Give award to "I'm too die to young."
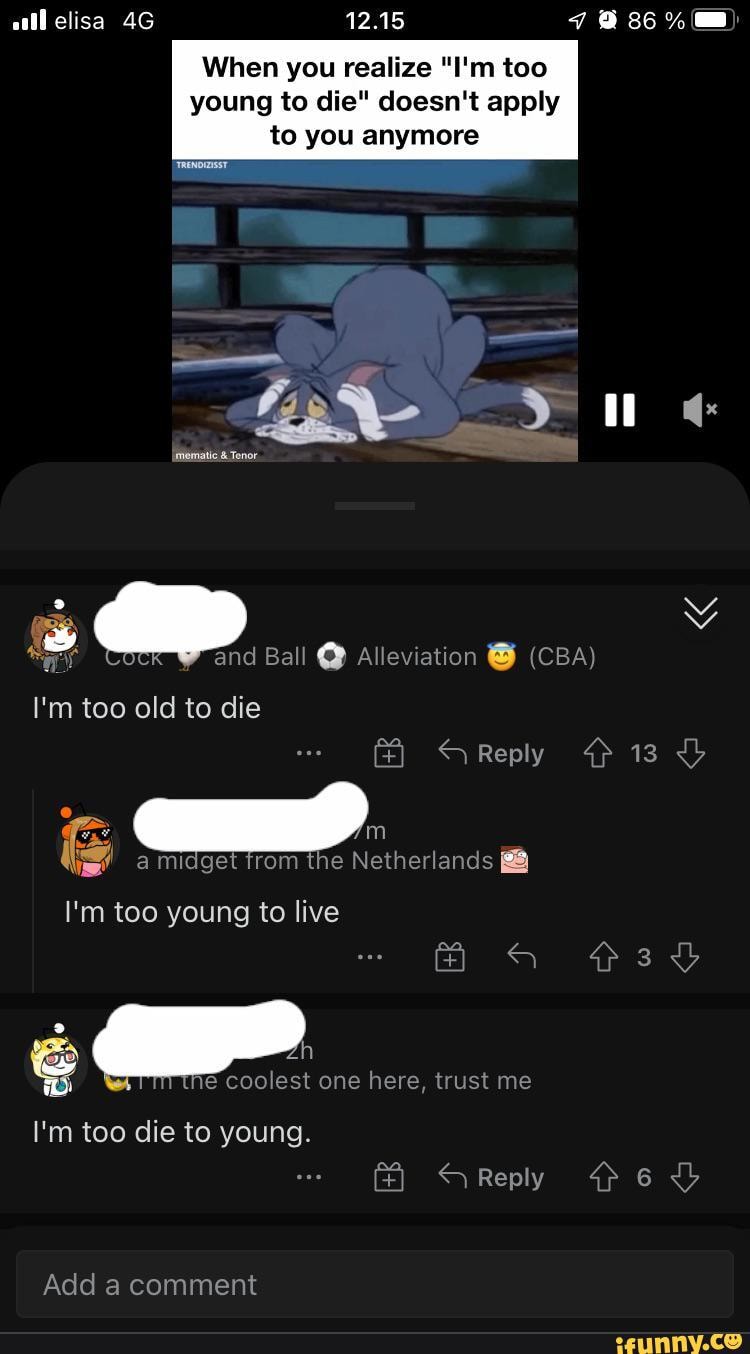Screen dimensions: 750x1354 389,1177
